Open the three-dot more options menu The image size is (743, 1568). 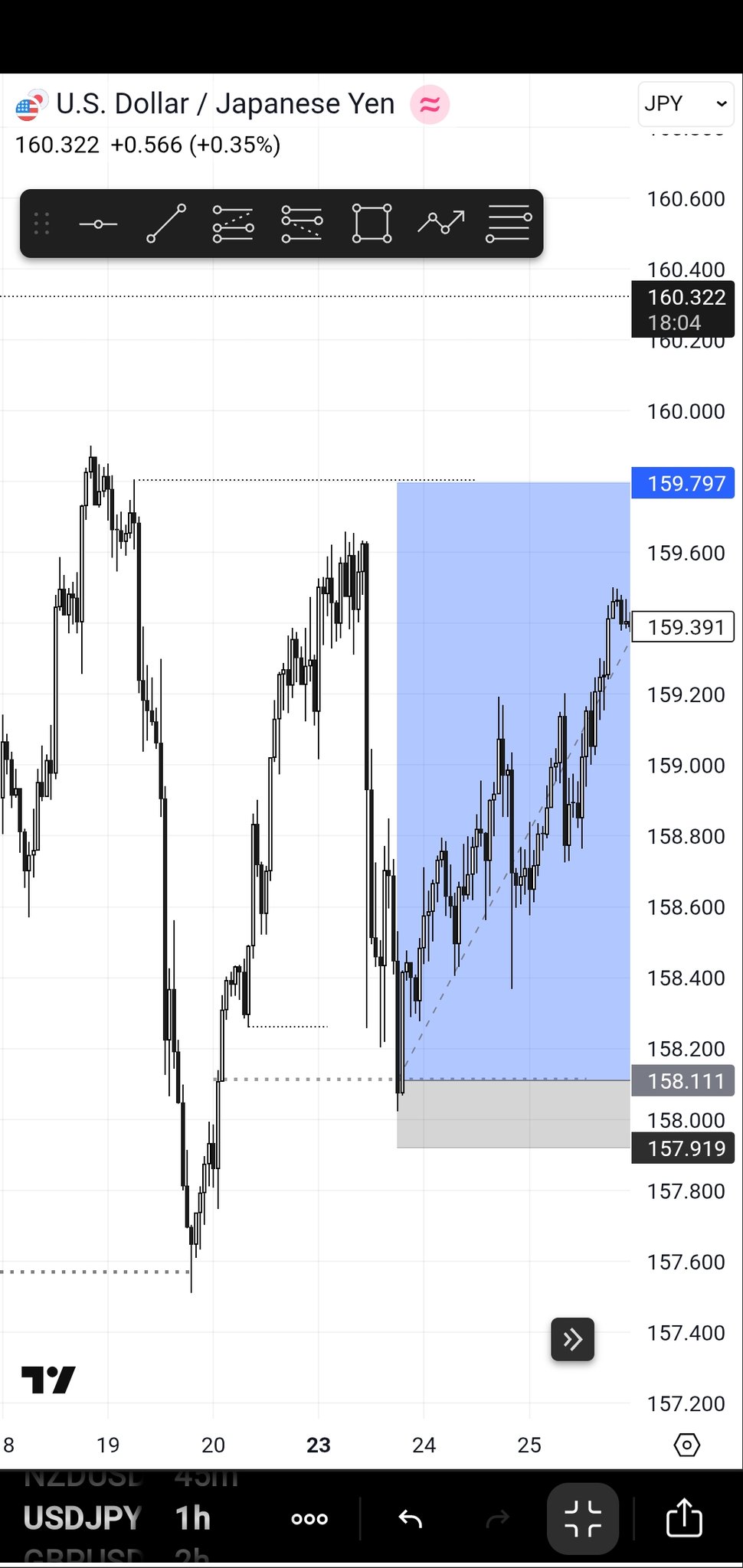point(309,1519)
